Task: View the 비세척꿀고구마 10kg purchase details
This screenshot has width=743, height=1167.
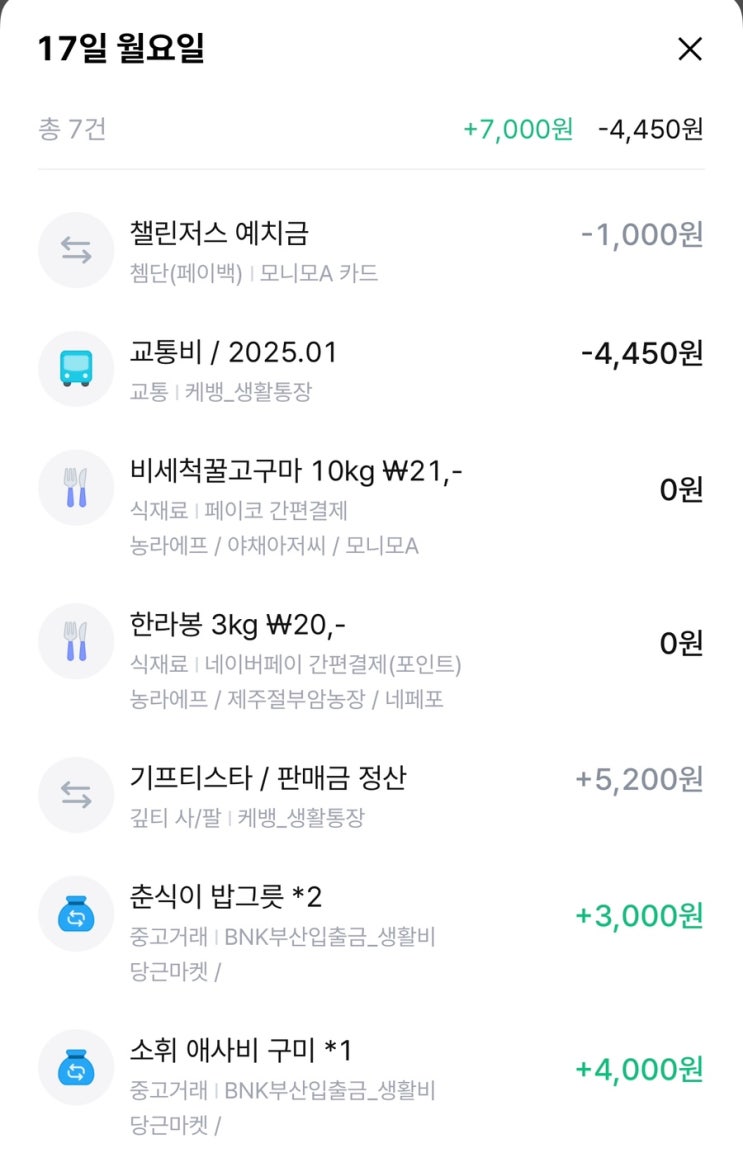Action: click(370, 507)
